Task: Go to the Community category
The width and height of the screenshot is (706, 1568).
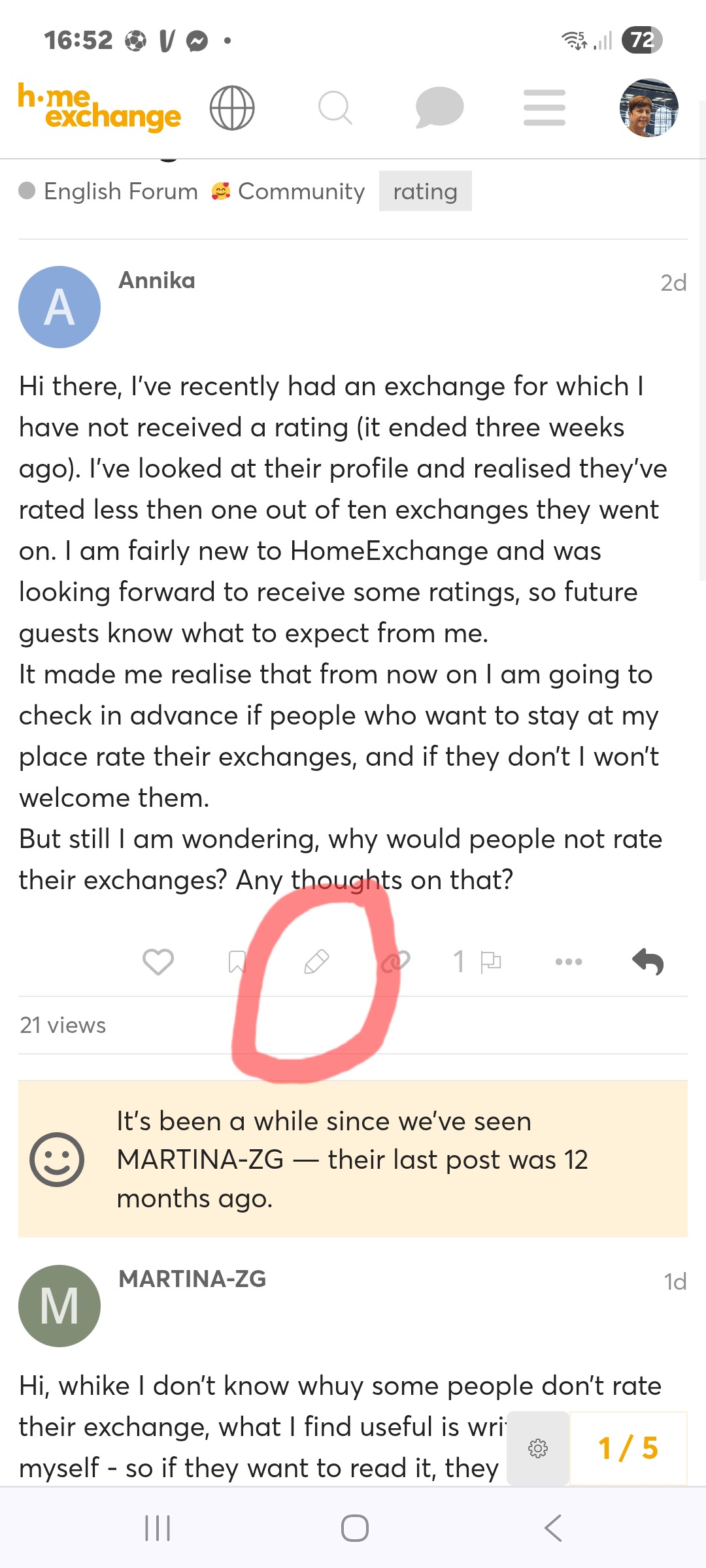Action: tap(288, 191)
